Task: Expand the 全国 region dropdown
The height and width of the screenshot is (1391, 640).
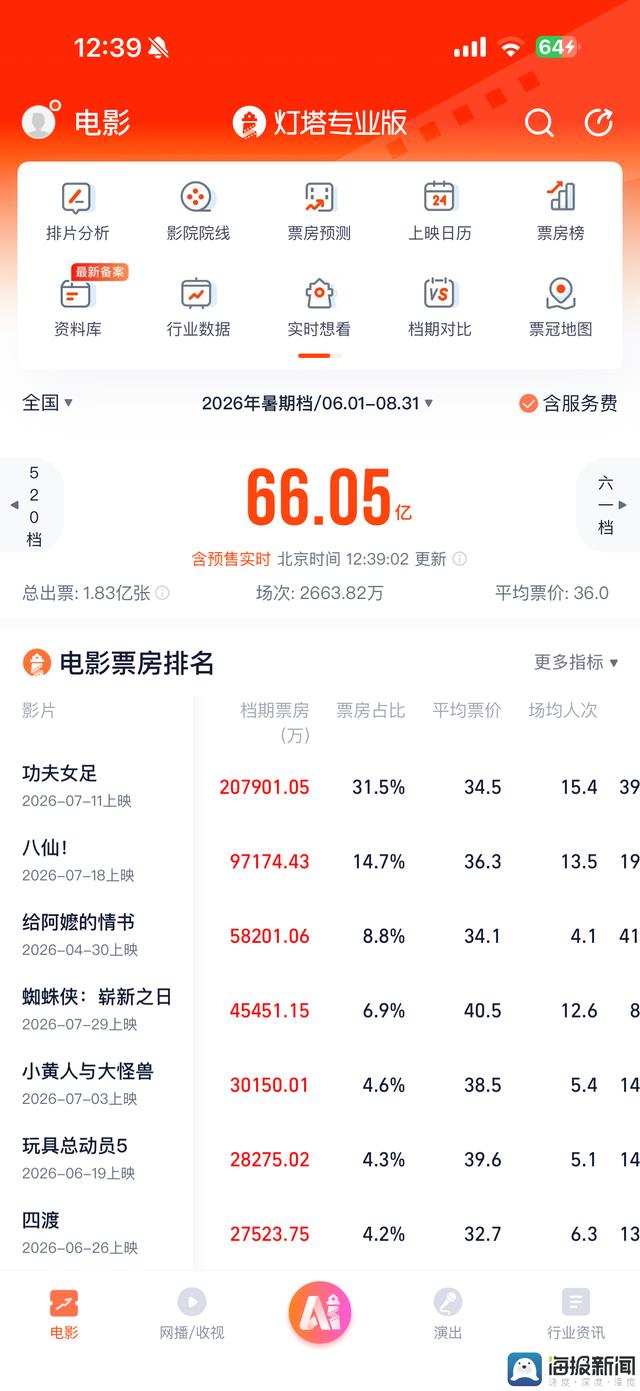Action: [x=48, y=403]
